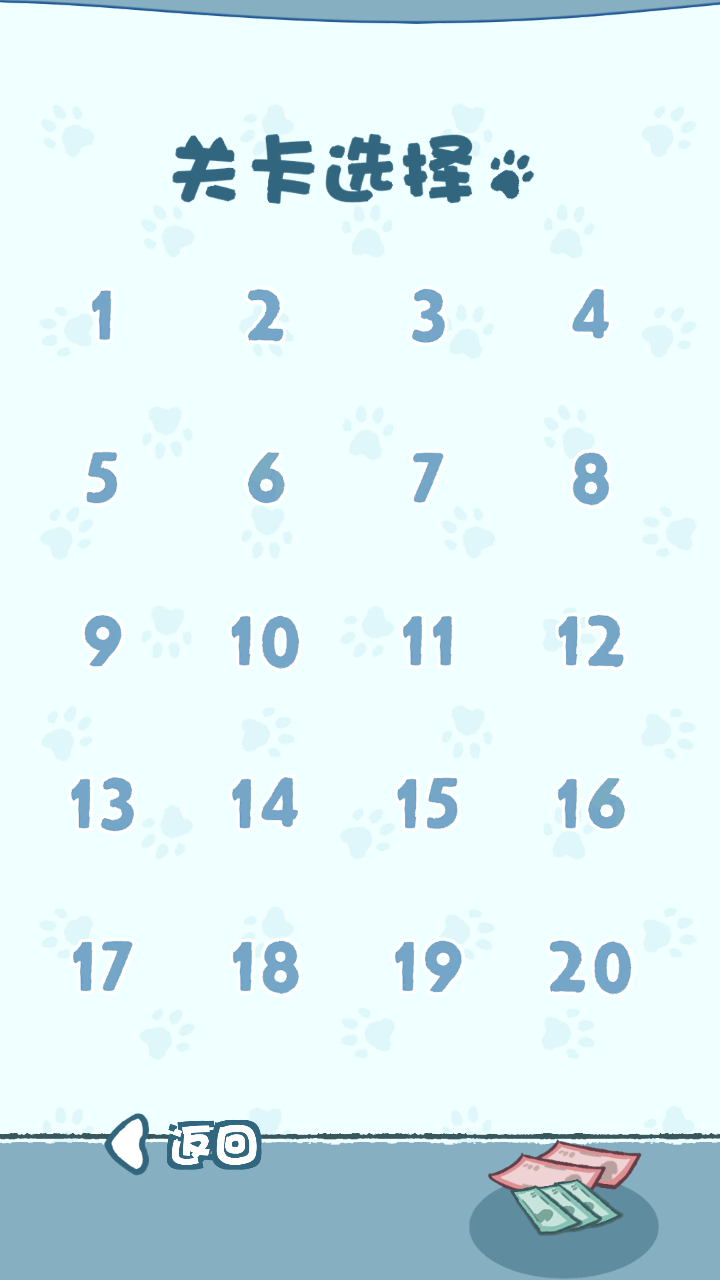Choose level 3
Image resolution: width=720 pixels, height=1280 pixels.
coord(428,316)
